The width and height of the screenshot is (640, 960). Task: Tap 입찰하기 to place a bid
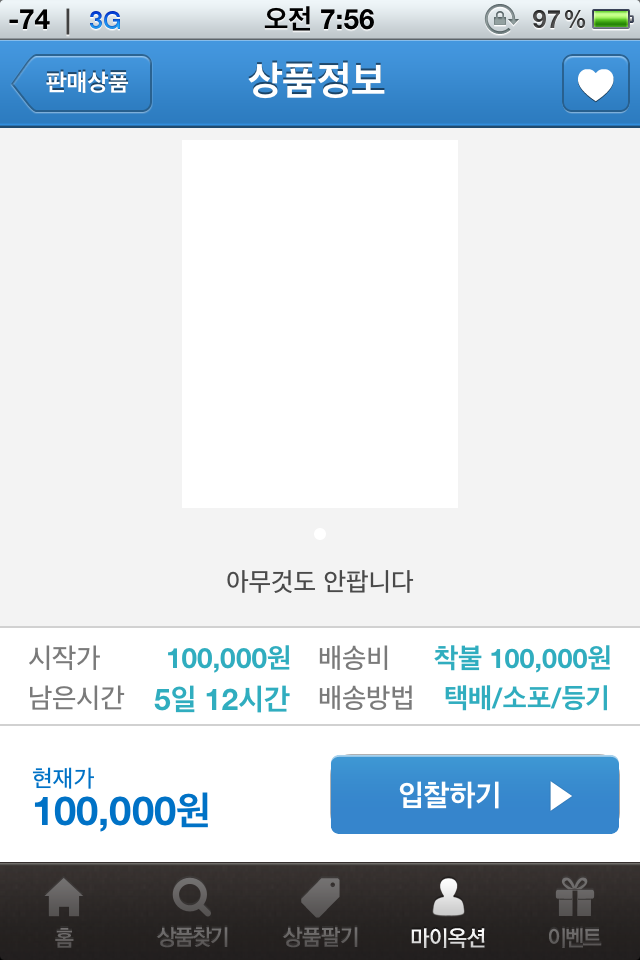point(475,795)
